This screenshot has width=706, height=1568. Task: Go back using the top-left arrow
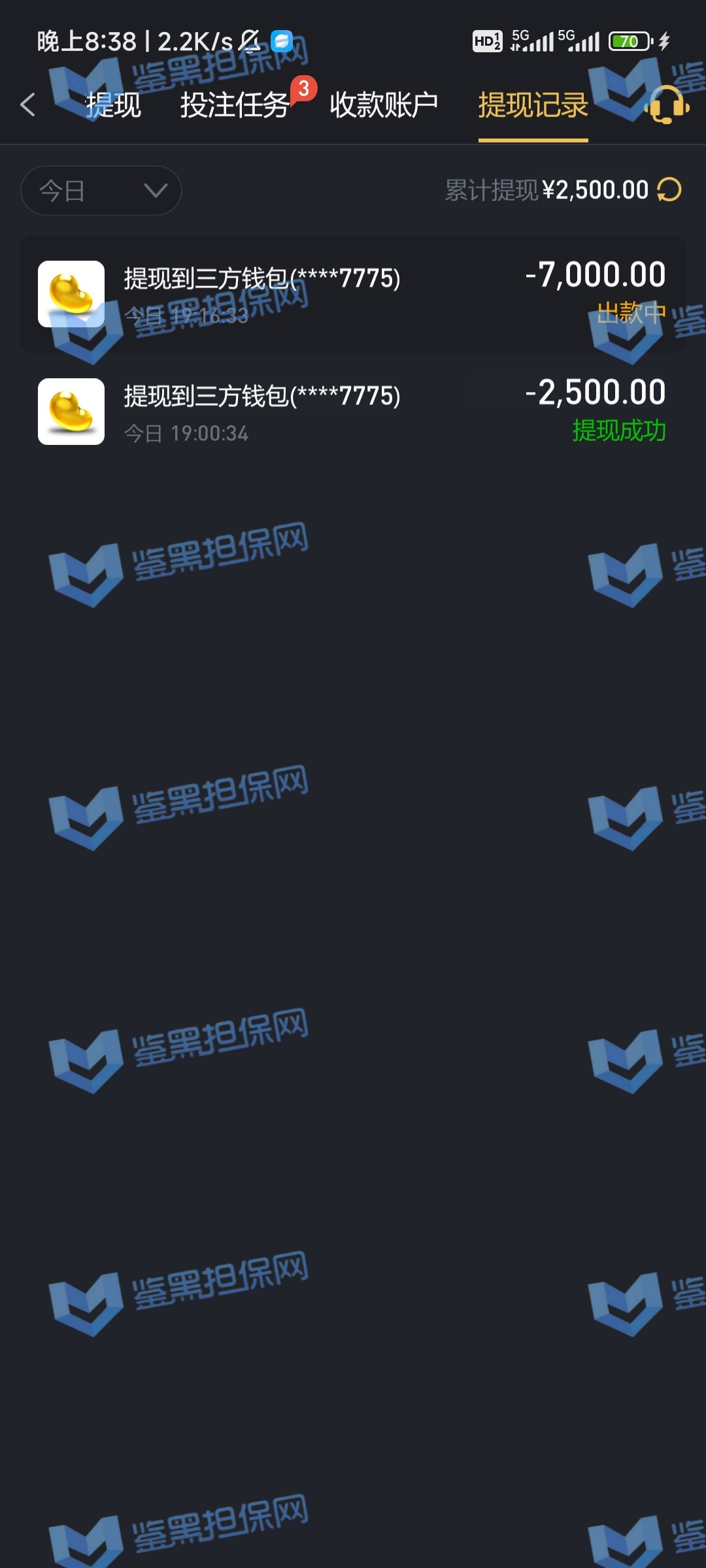click(x=27, y=105)
